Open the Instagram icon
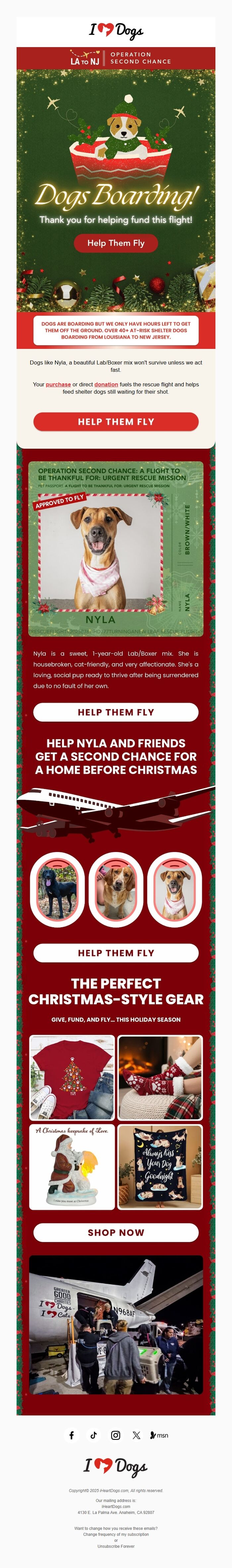 tap(116, 1435)
